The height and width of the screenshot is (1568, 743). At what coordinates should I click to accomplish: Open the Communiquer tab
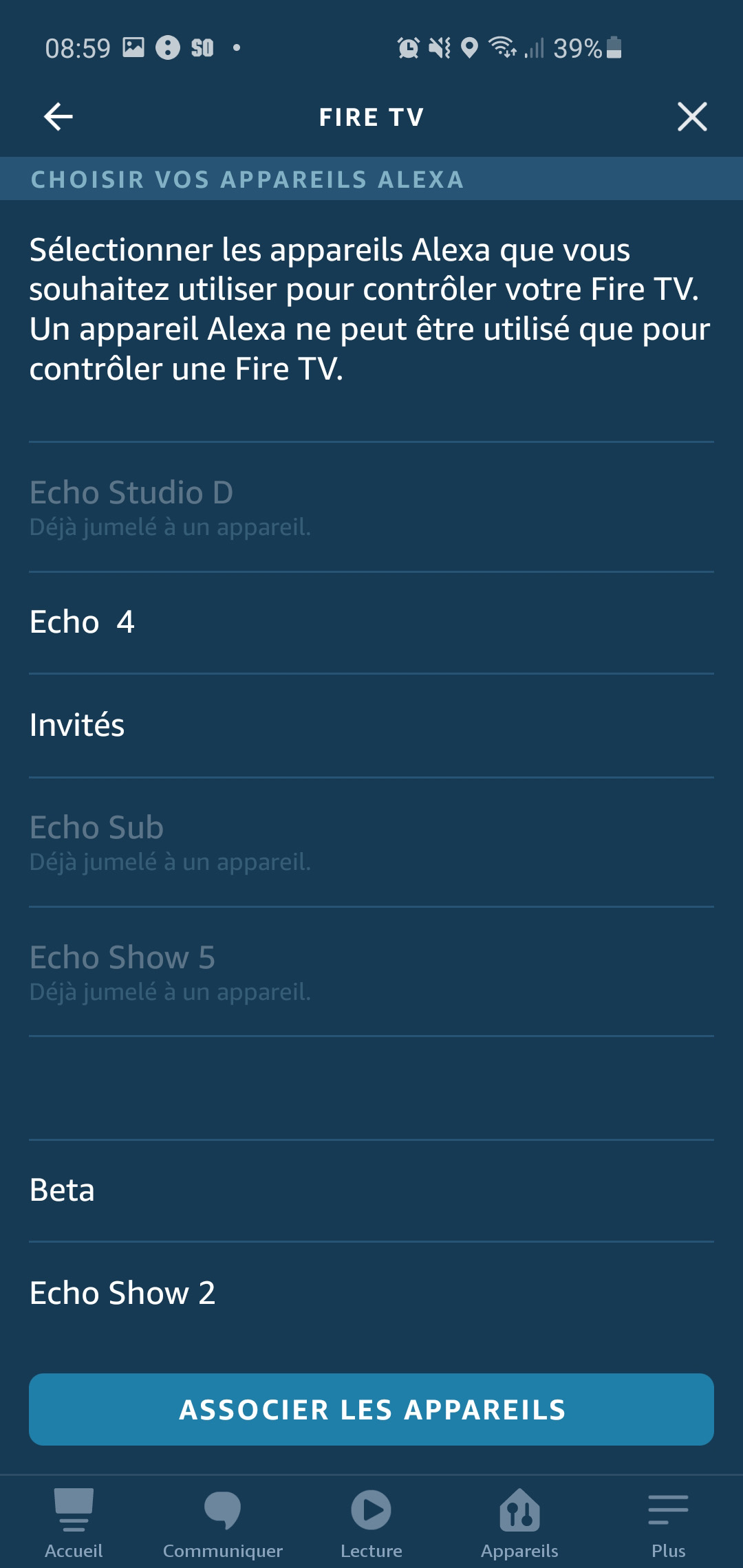[223, 1523]
